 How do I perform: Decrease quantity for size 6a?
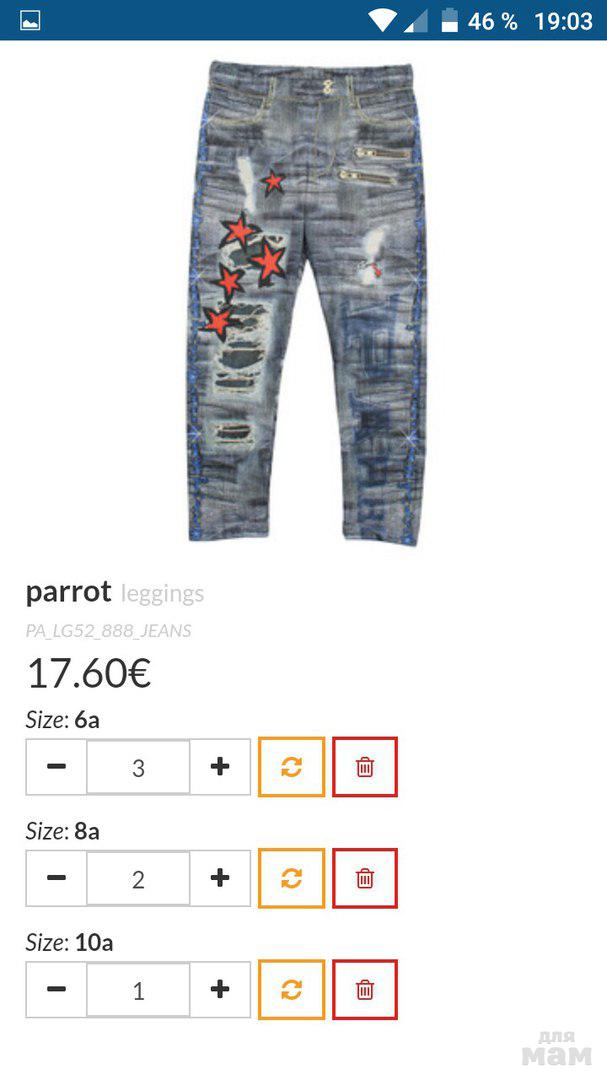pos(57,767)
